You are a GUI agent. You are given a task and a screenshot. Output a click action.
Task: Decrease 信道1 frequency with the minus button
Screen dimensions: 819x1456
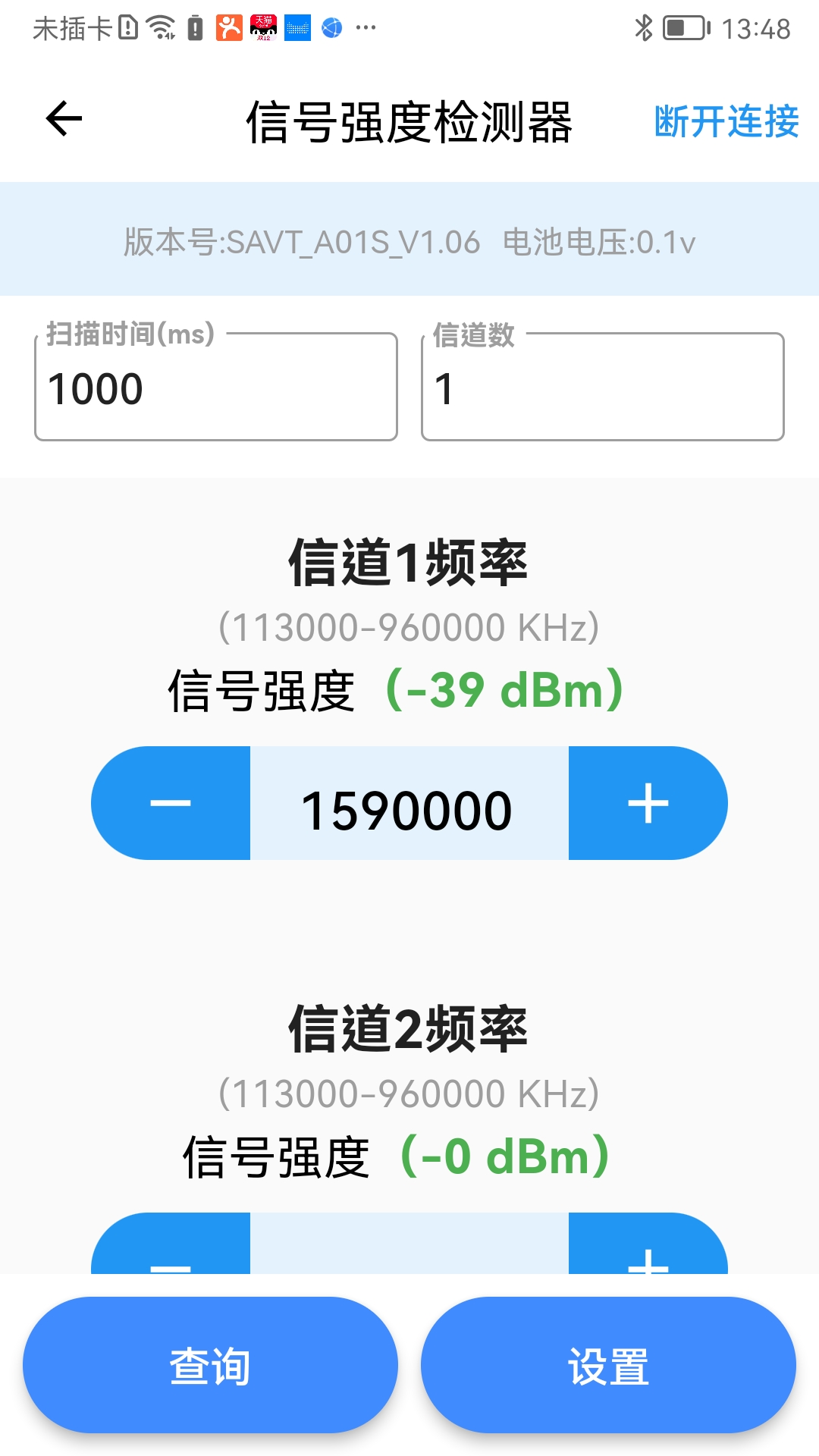171,803
